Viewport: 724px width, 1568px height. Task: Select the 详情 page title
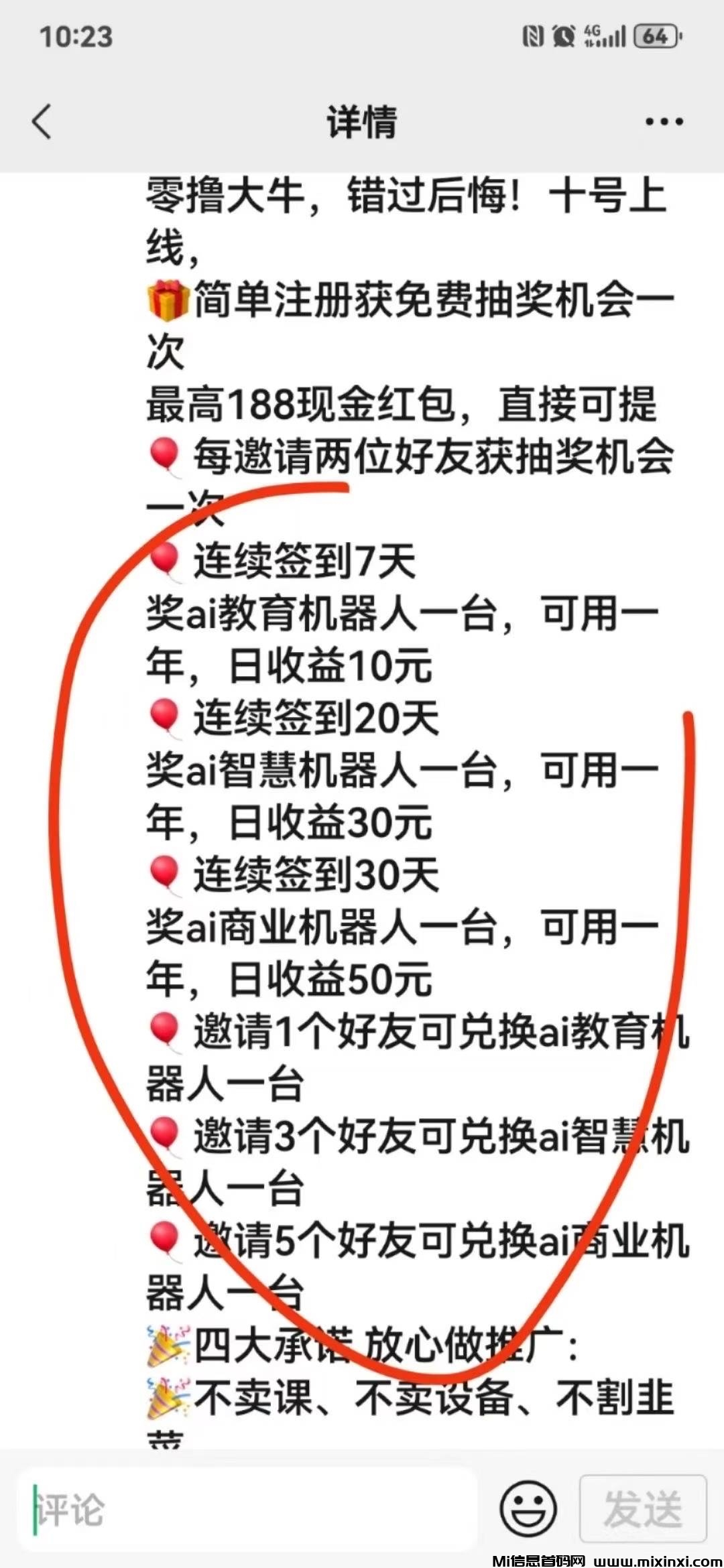[x=361, y=122]
